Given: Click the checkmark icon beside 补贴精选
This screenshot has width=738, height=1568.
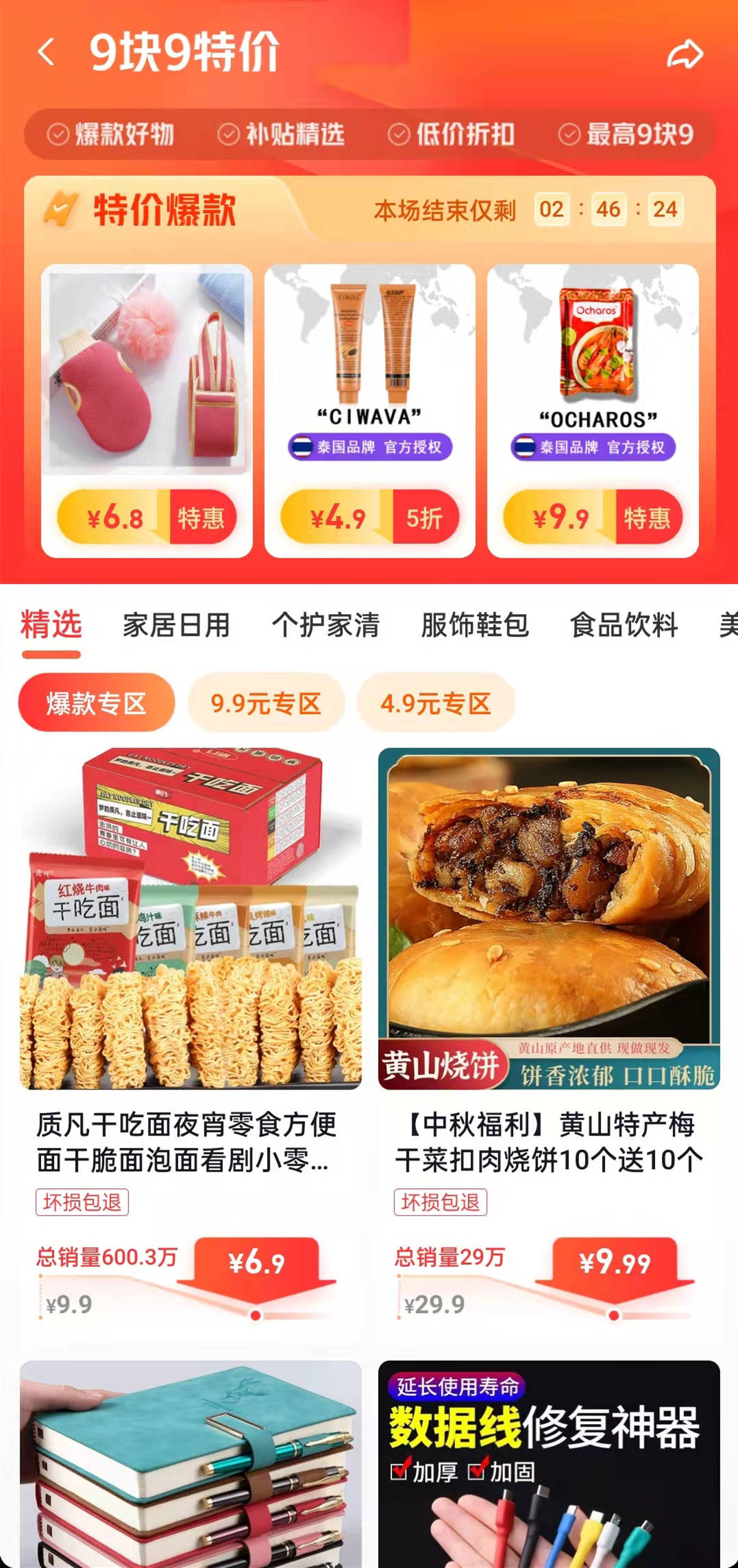Looking at the screenshot, I should coord(227,134).
